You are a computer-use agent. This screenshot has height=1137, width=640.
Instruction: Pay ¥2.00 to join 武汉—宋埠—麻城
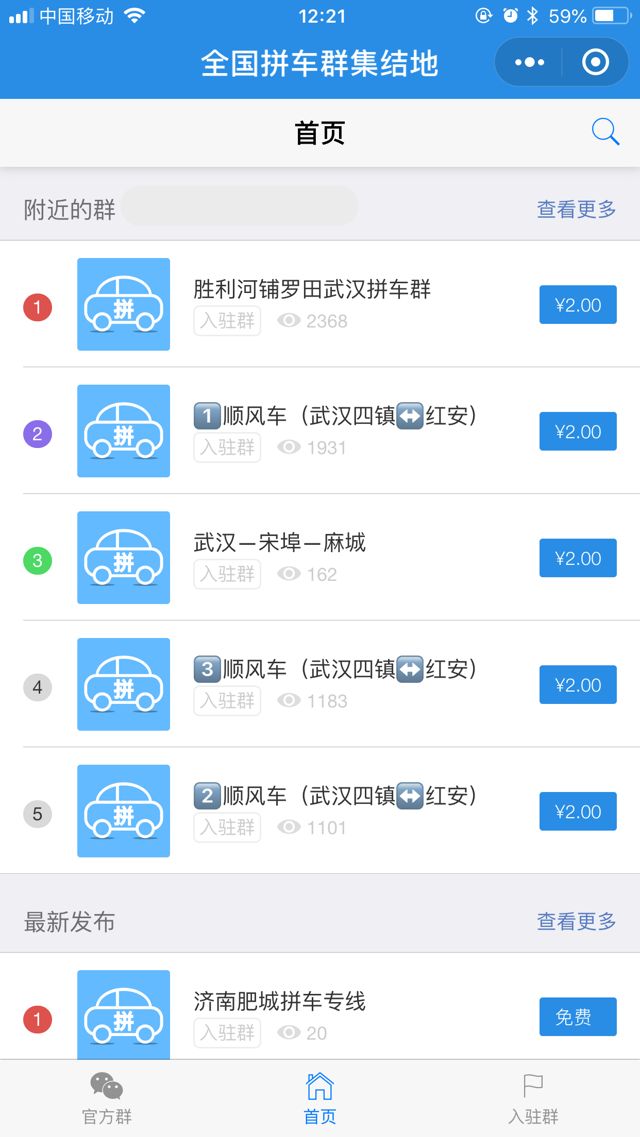578,558
